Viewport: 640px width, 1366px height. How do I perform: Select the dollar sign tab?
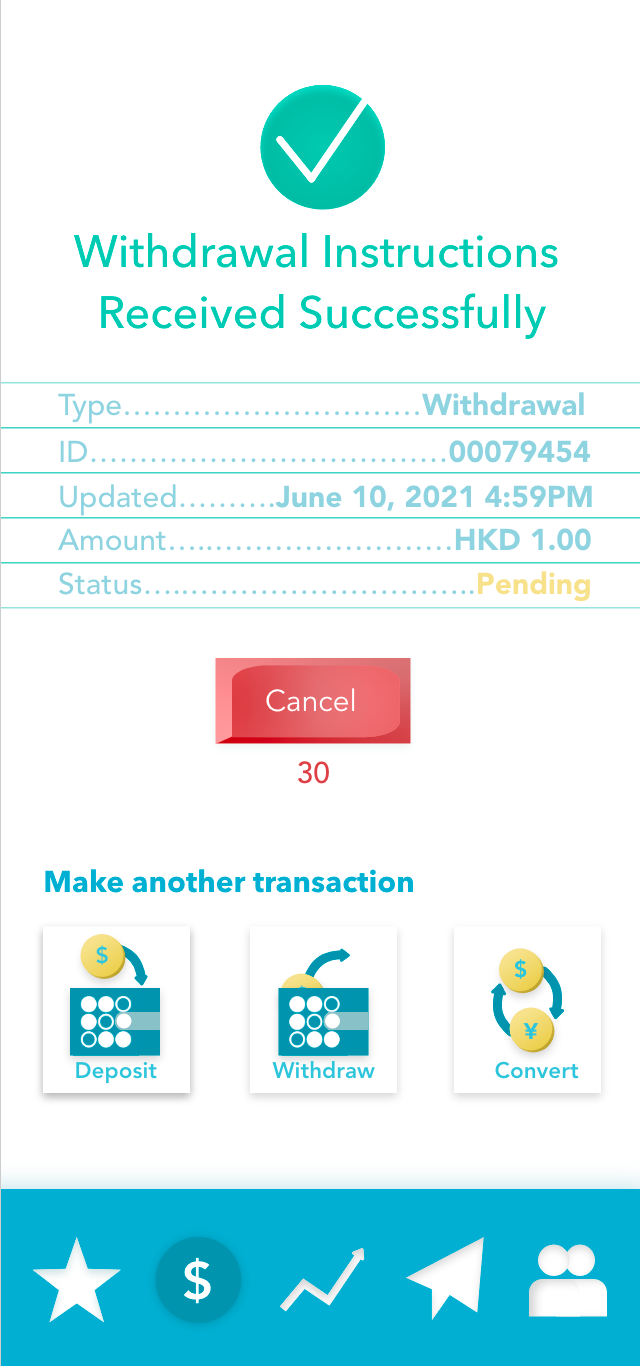(198, 1280)
